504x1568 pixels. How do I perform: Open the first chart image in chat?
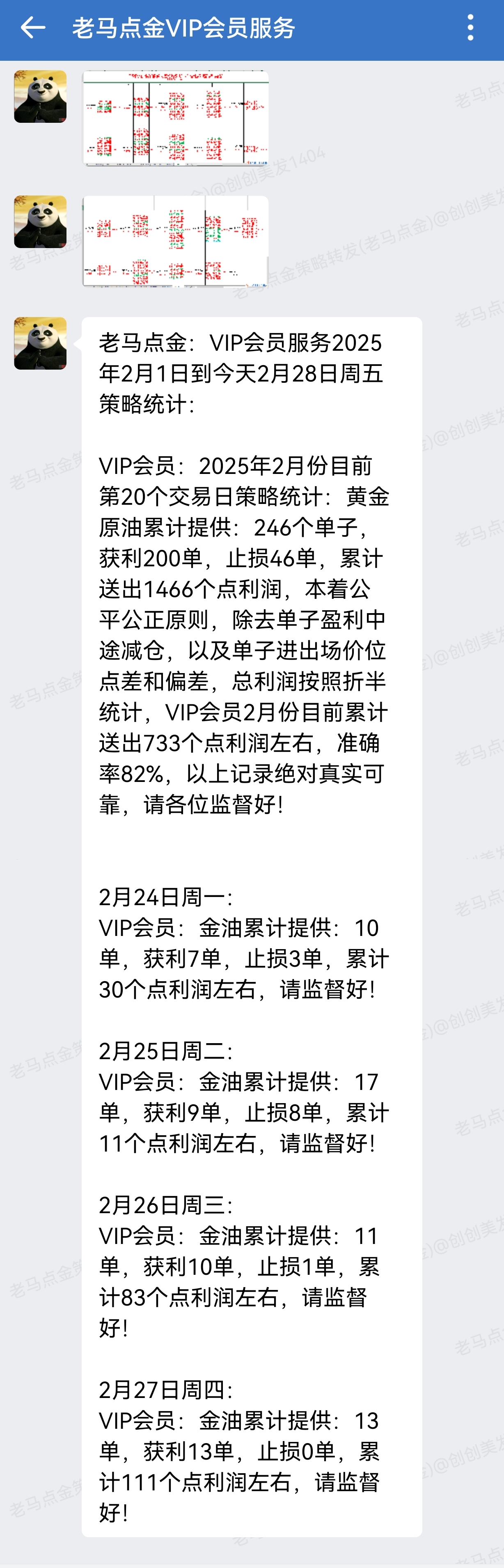(175, 118)
